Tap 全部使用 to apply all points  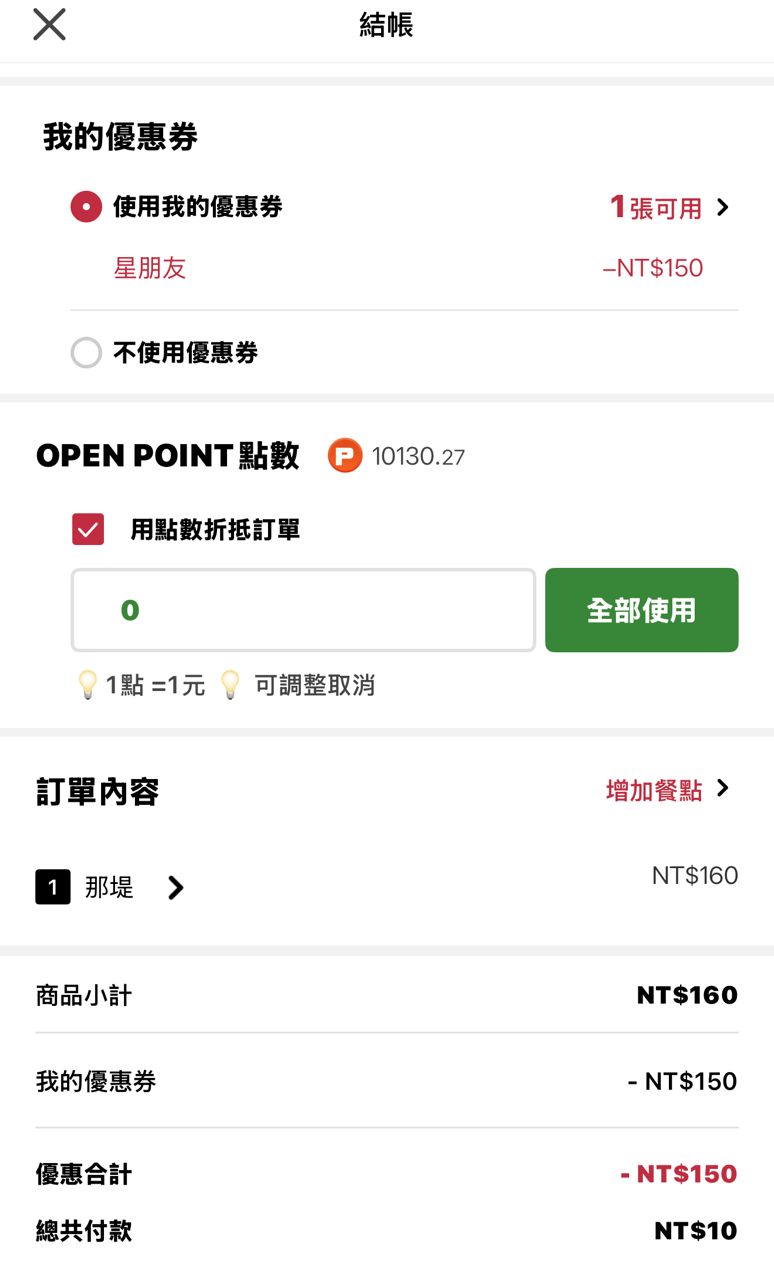tap(641, 610)
